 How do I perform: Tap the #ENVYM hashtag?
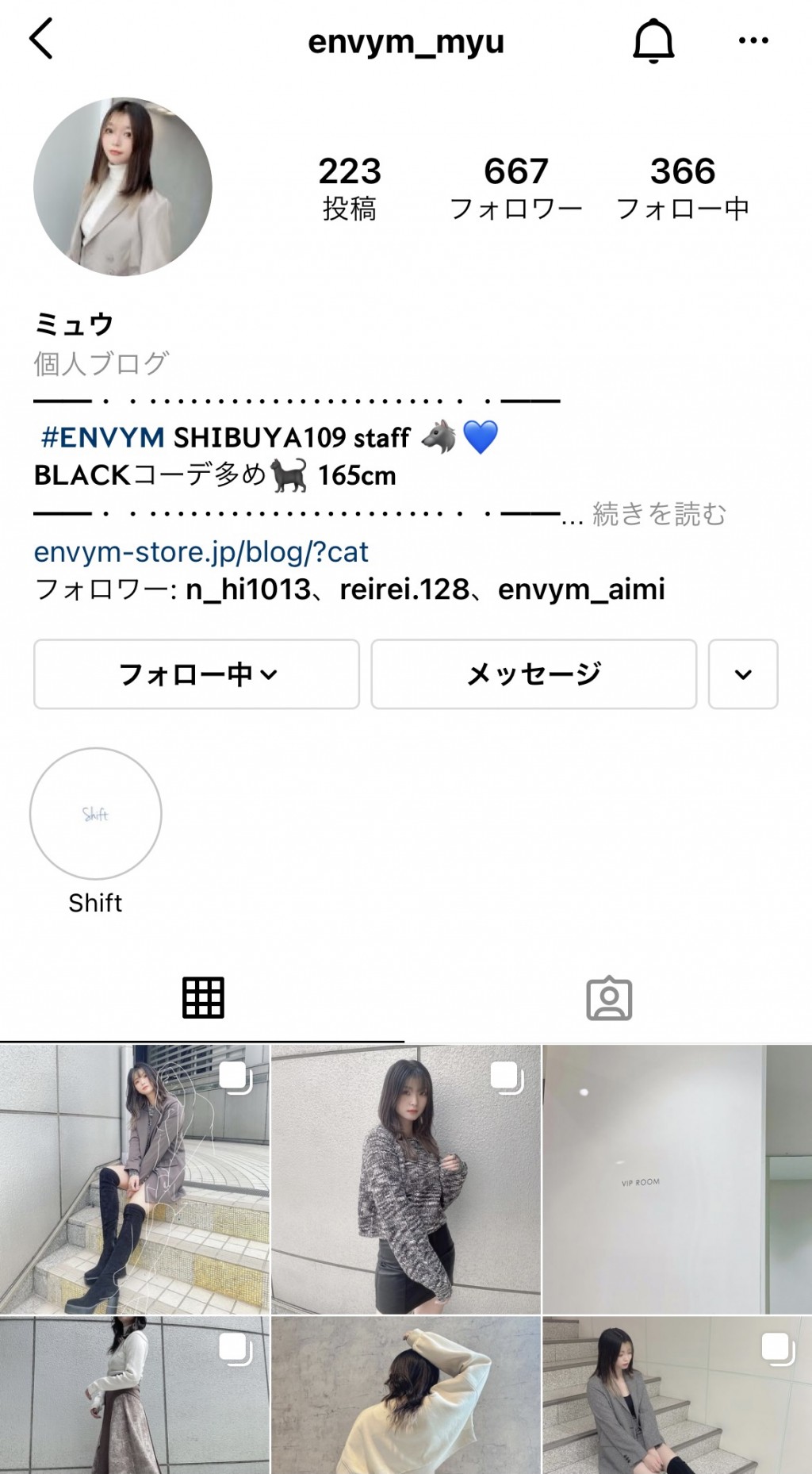coord(103,437)
